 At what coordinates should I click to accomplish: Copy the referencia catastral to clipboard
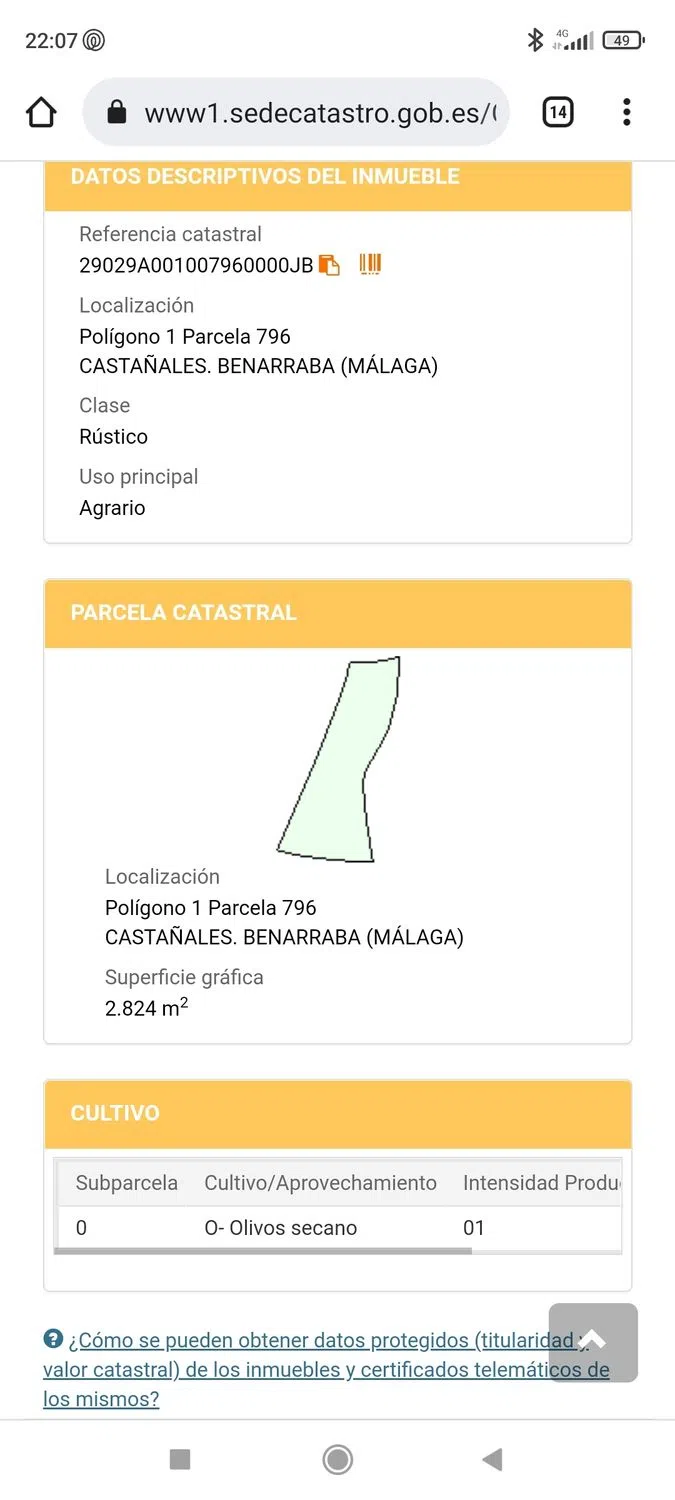(329, 265)
